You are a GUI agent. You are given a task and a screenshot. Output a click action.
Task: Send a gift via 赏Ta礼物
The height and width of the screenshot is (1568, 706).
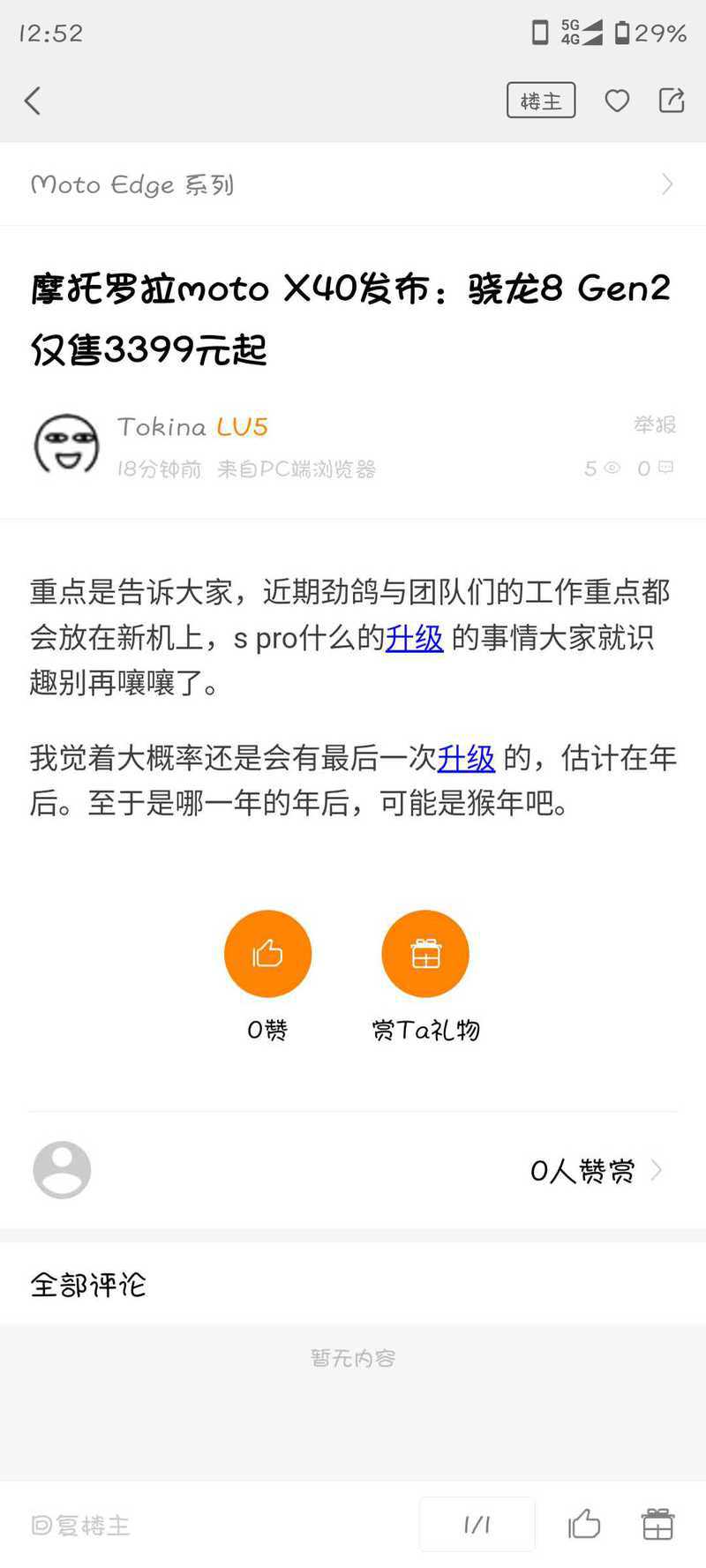coord(425,954)
